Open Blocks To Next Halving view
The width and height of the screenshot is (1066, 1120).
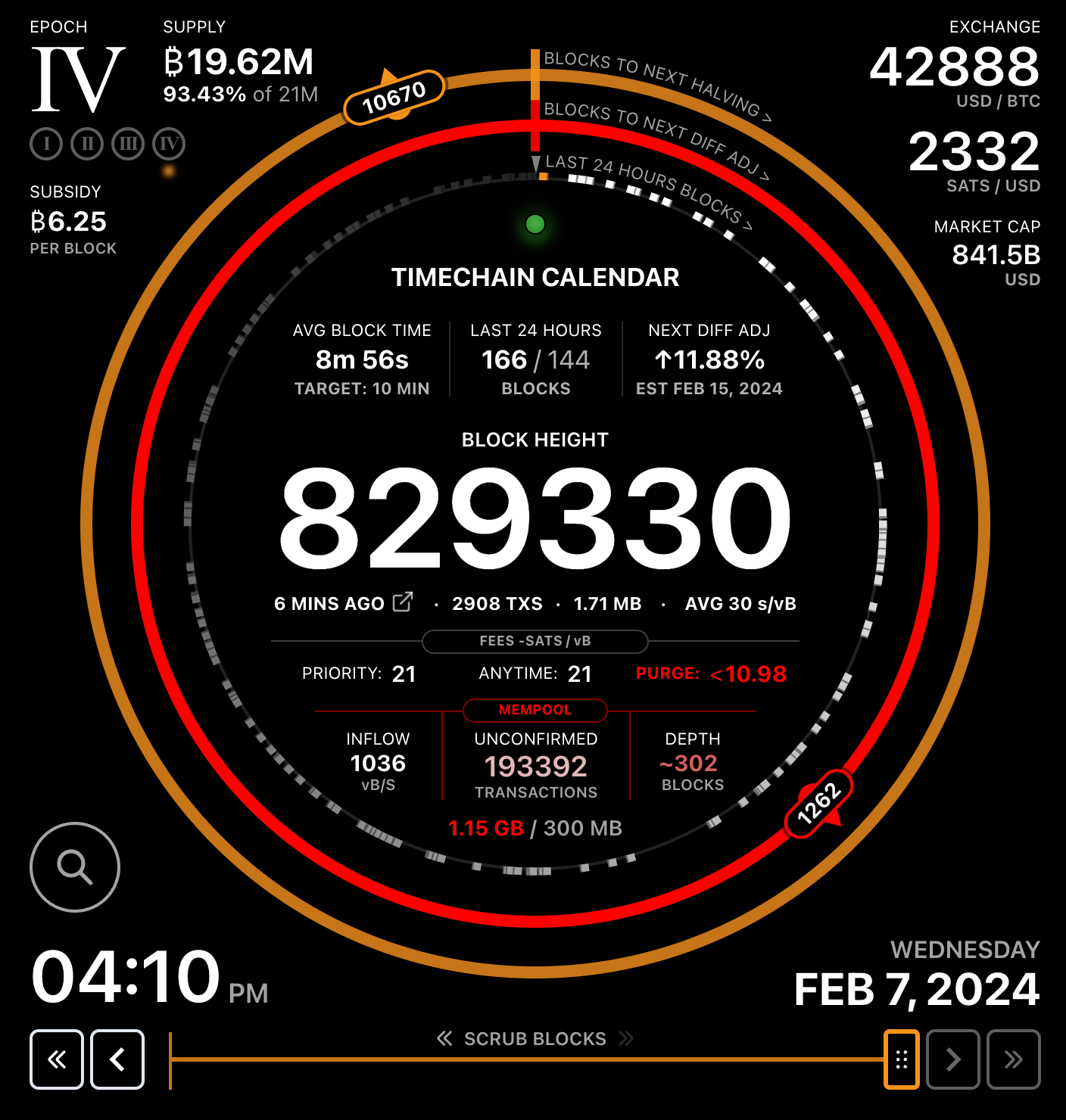click(x=656, y=85)
